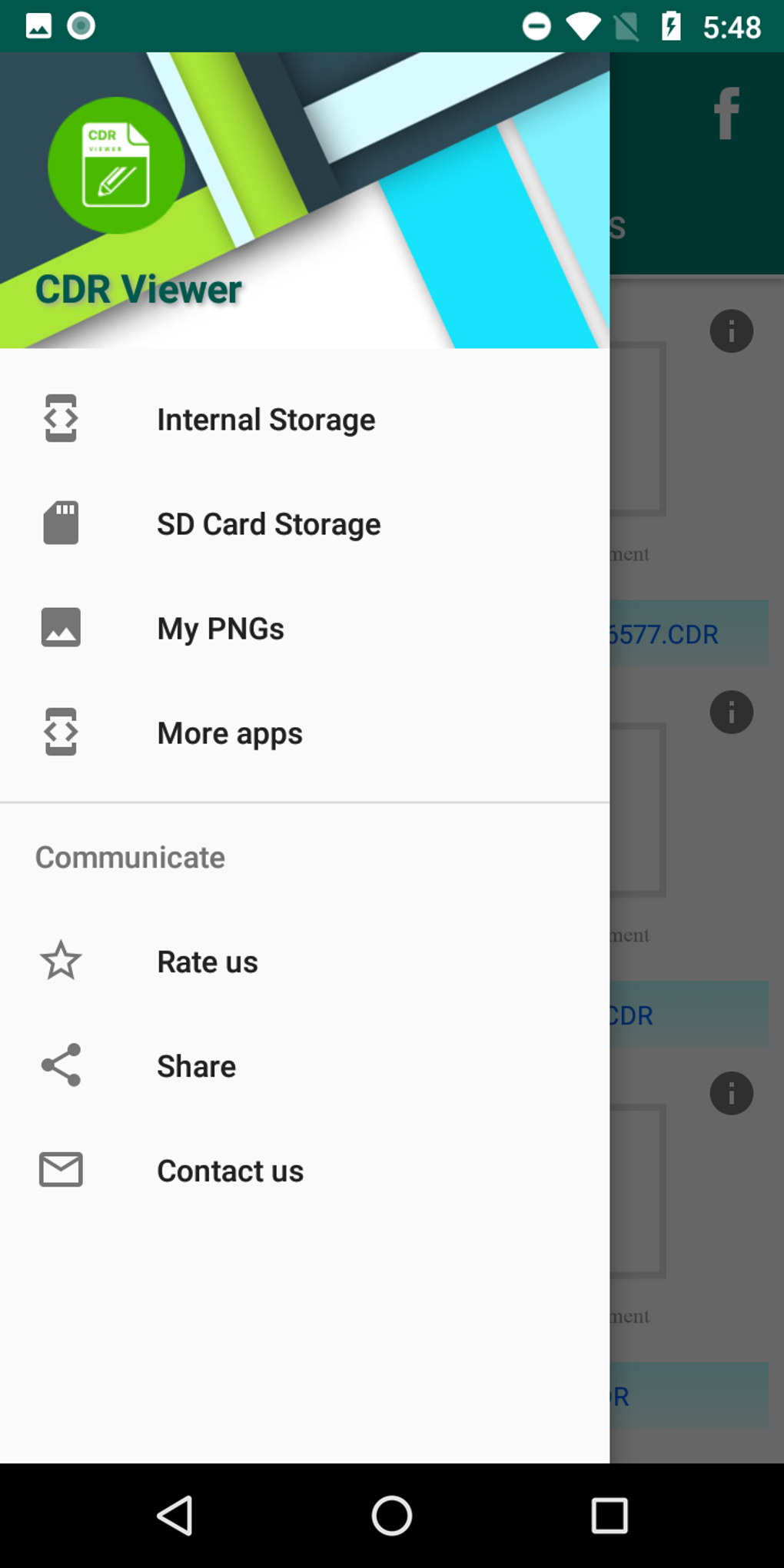Open My PNGs
Image resolution: width=784 pixels, height=1568 pixels.
pos(221,629)
